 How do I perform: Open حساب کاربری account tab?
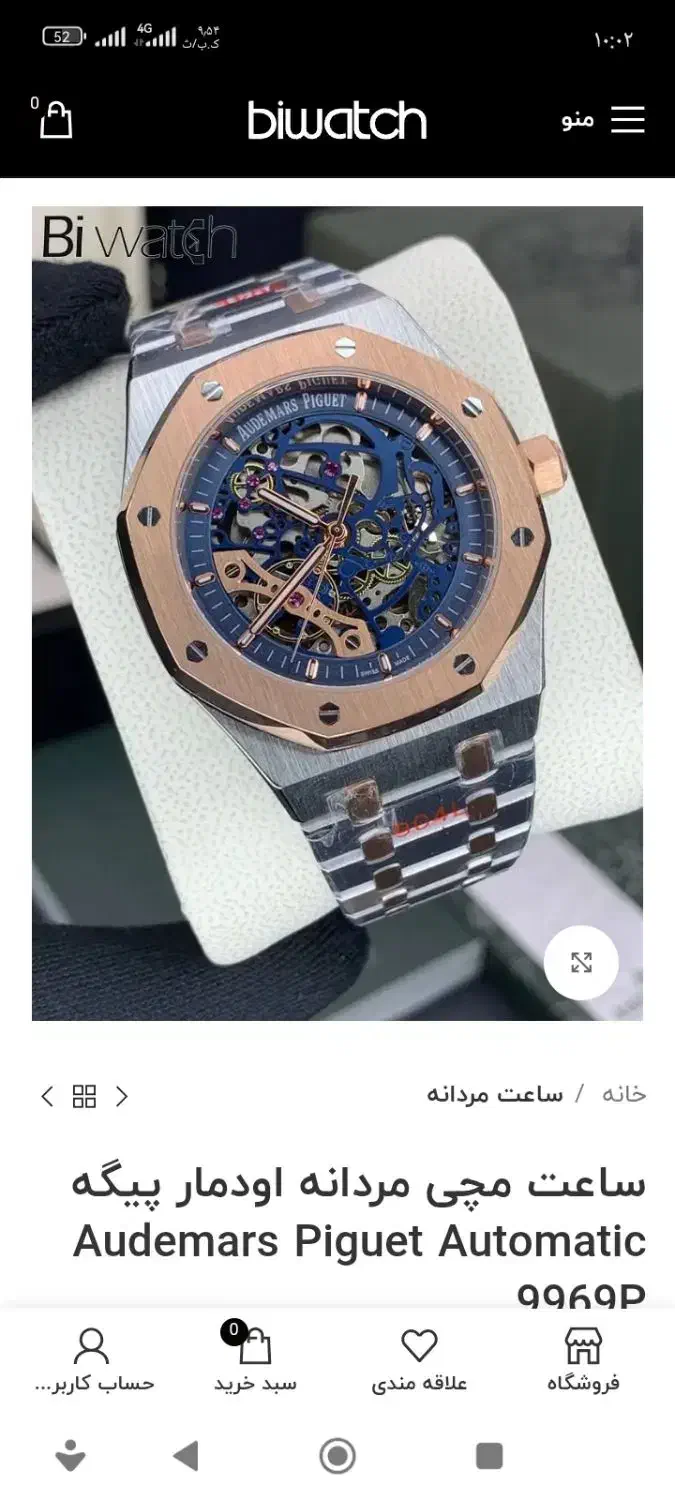[93, 1361]
